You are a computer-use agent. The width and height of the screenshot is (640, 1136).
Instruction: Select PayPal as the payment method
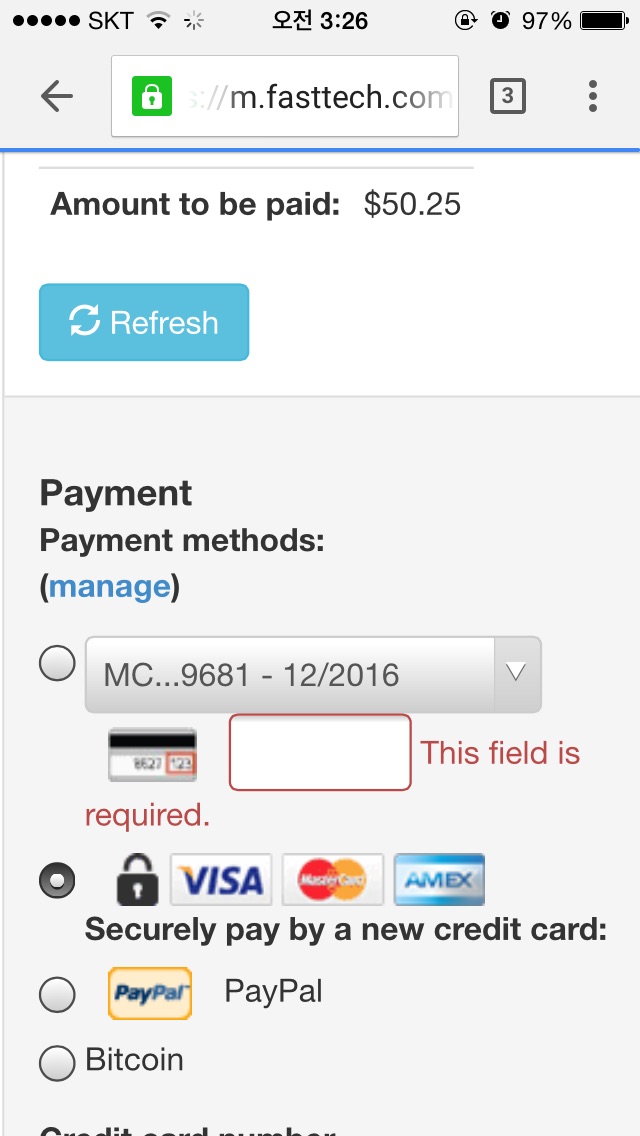[57, 994]
